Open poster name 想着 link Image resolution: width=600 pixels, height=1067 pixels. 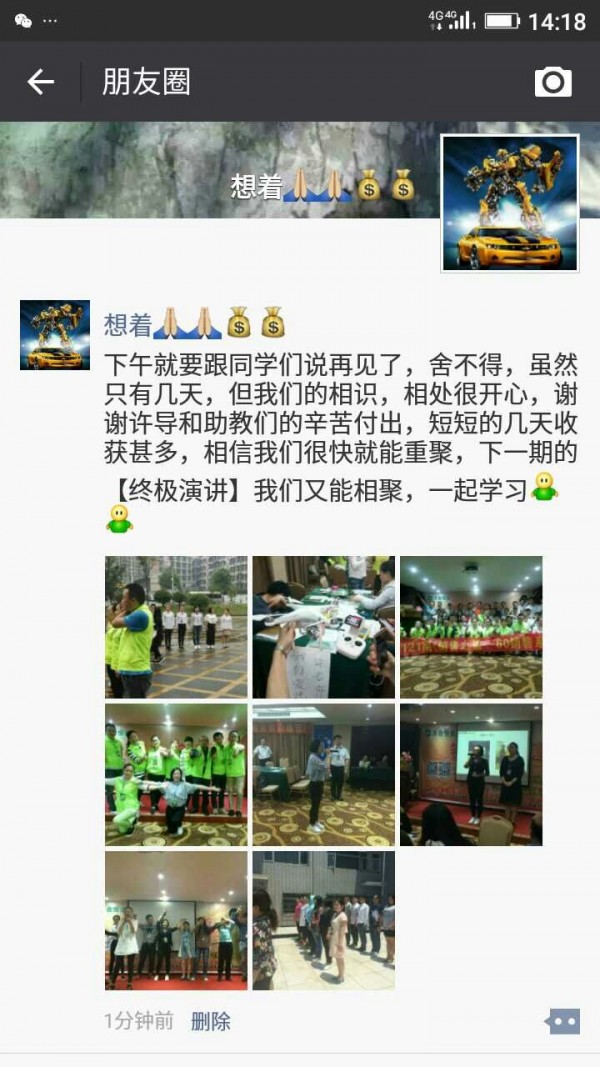128,323
